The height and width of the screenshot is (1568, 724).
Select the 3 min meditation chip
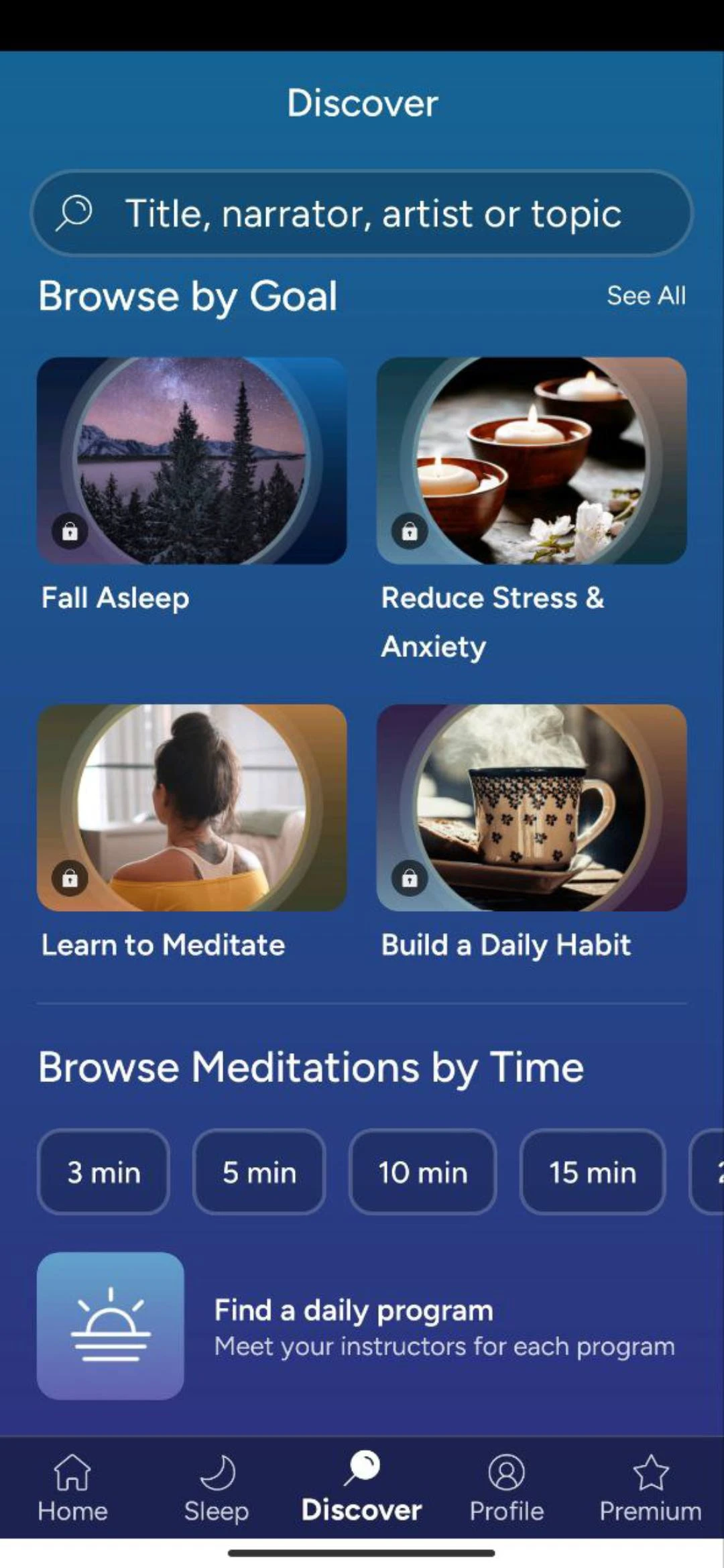coord(103,1173)
